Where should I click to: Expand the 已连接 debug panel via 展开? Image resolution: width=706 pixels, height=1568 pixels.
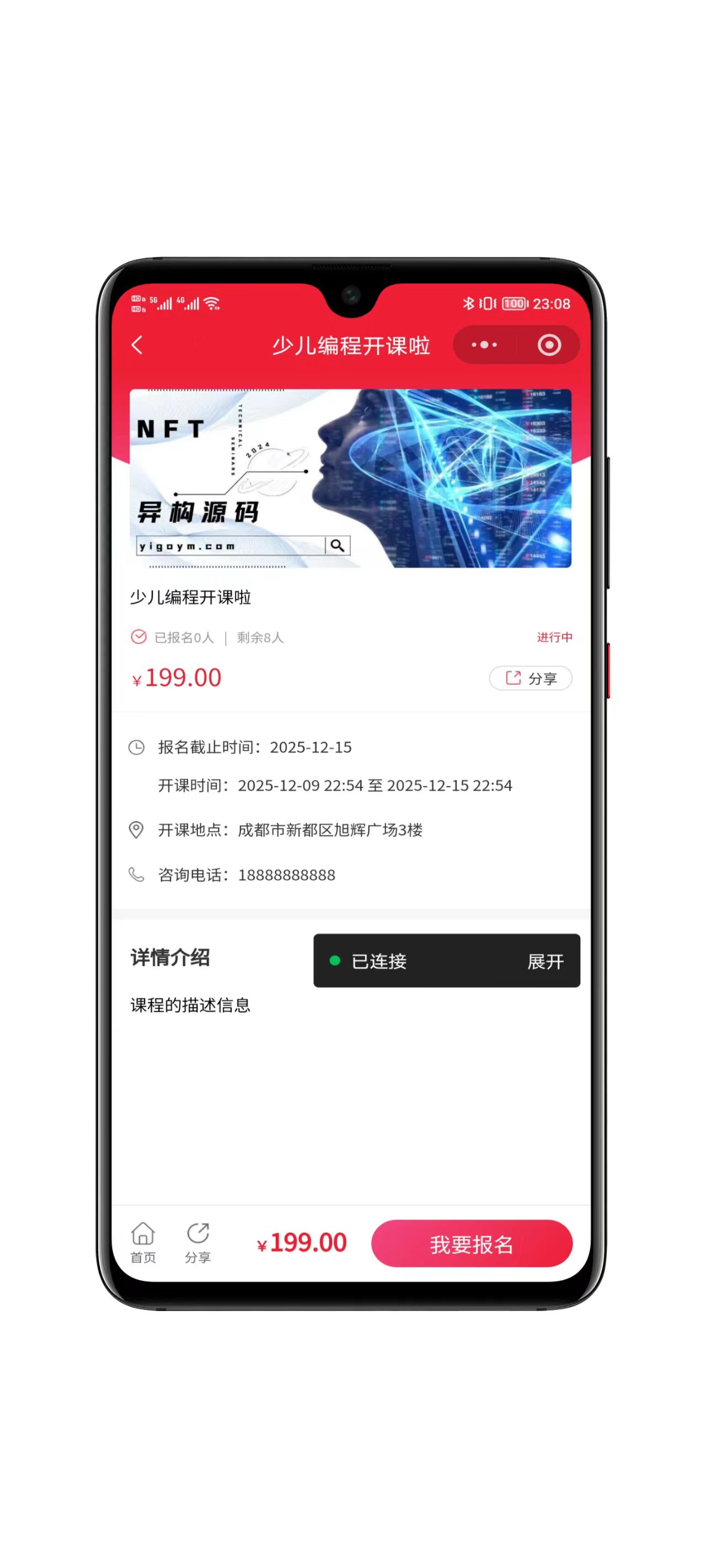[x=545, y=961]
